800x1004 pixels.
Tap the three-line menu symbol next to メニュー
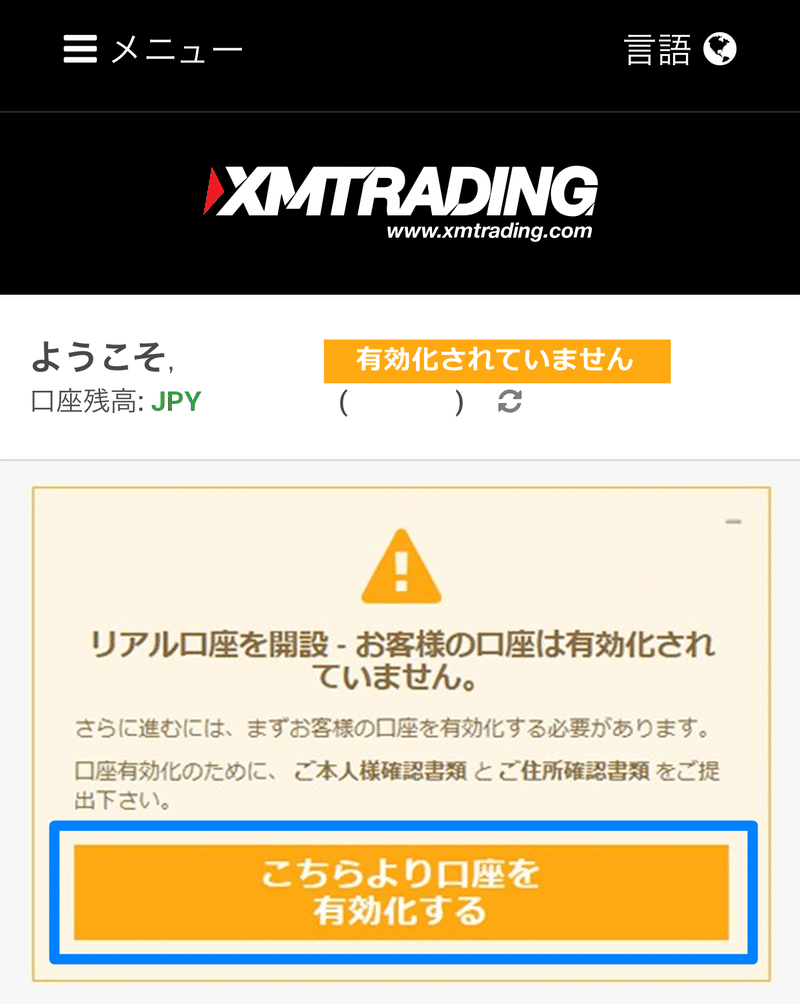(79, 48)
